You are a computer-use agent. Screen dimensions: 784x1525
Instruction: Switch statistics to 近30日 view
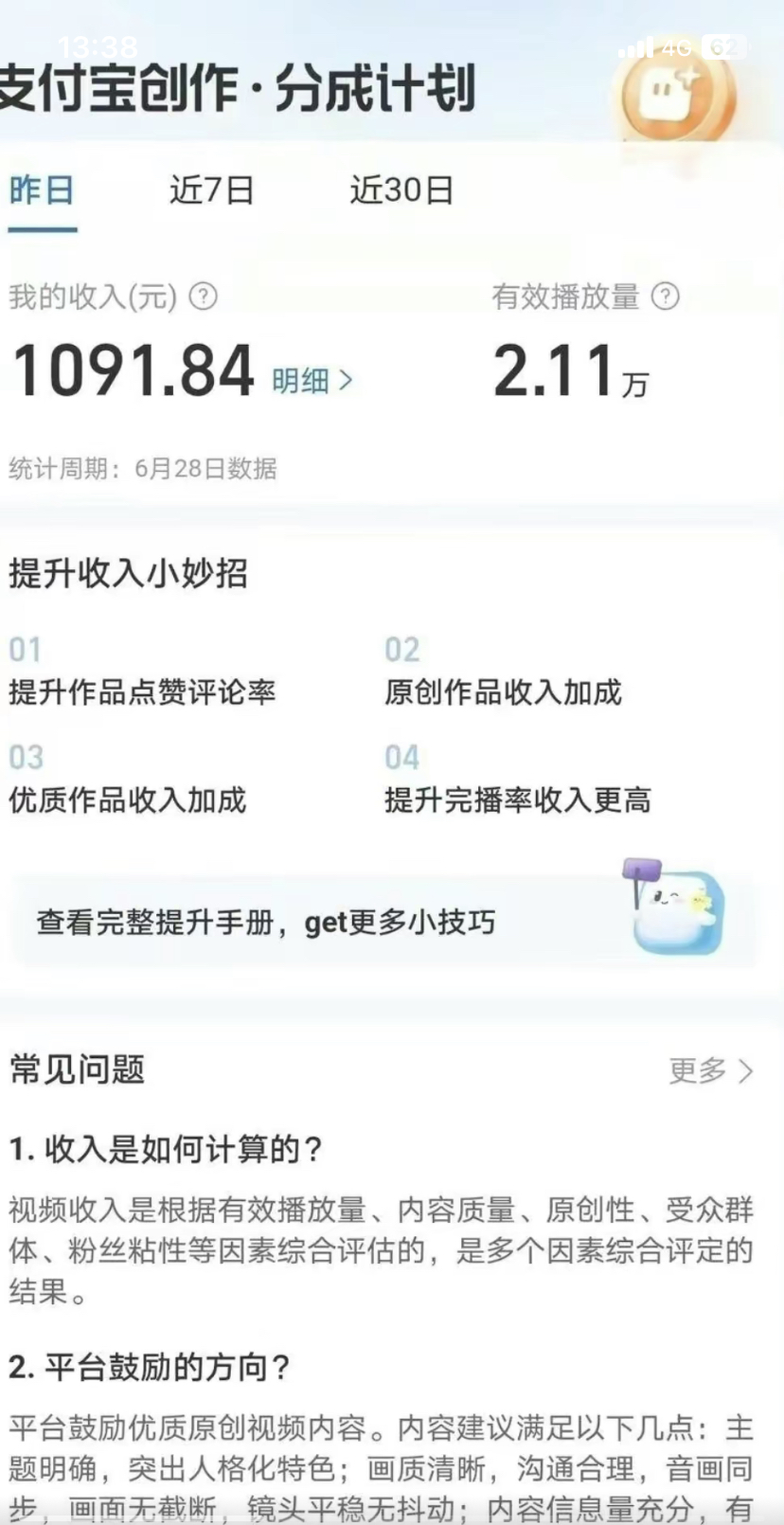[x=401, y=190]
